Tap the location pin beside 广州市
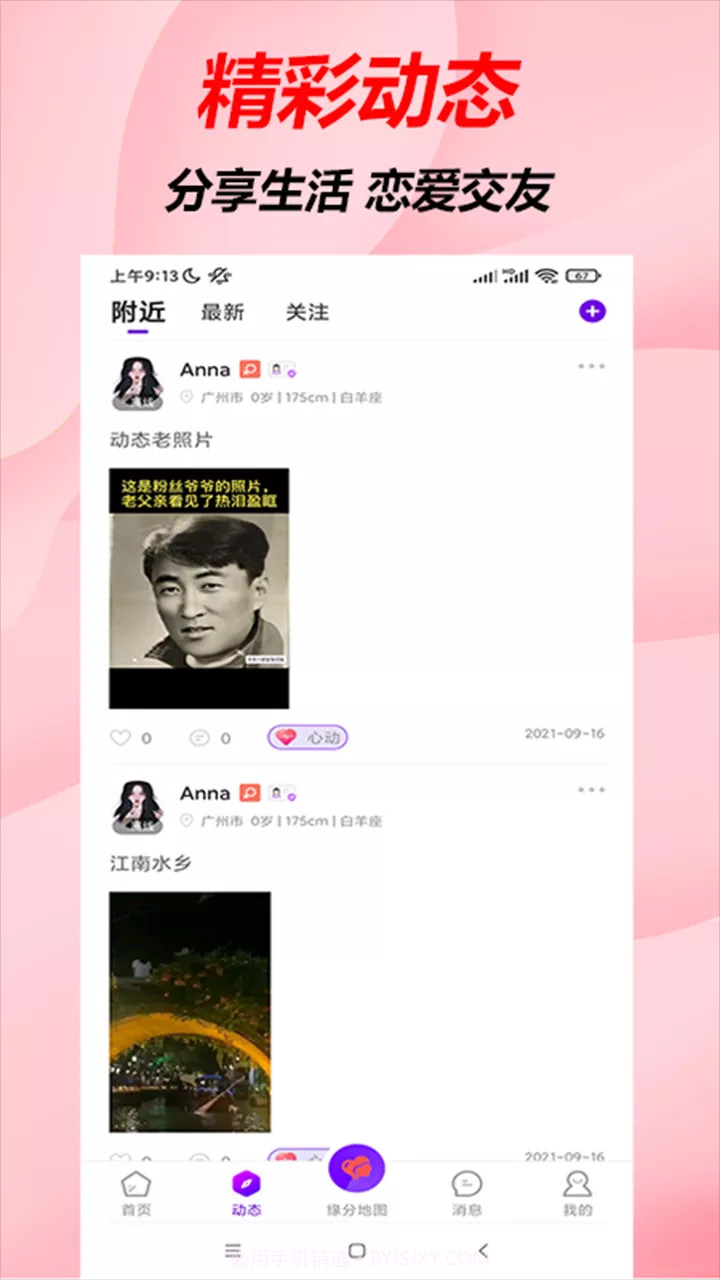 [x=187, y=396]
